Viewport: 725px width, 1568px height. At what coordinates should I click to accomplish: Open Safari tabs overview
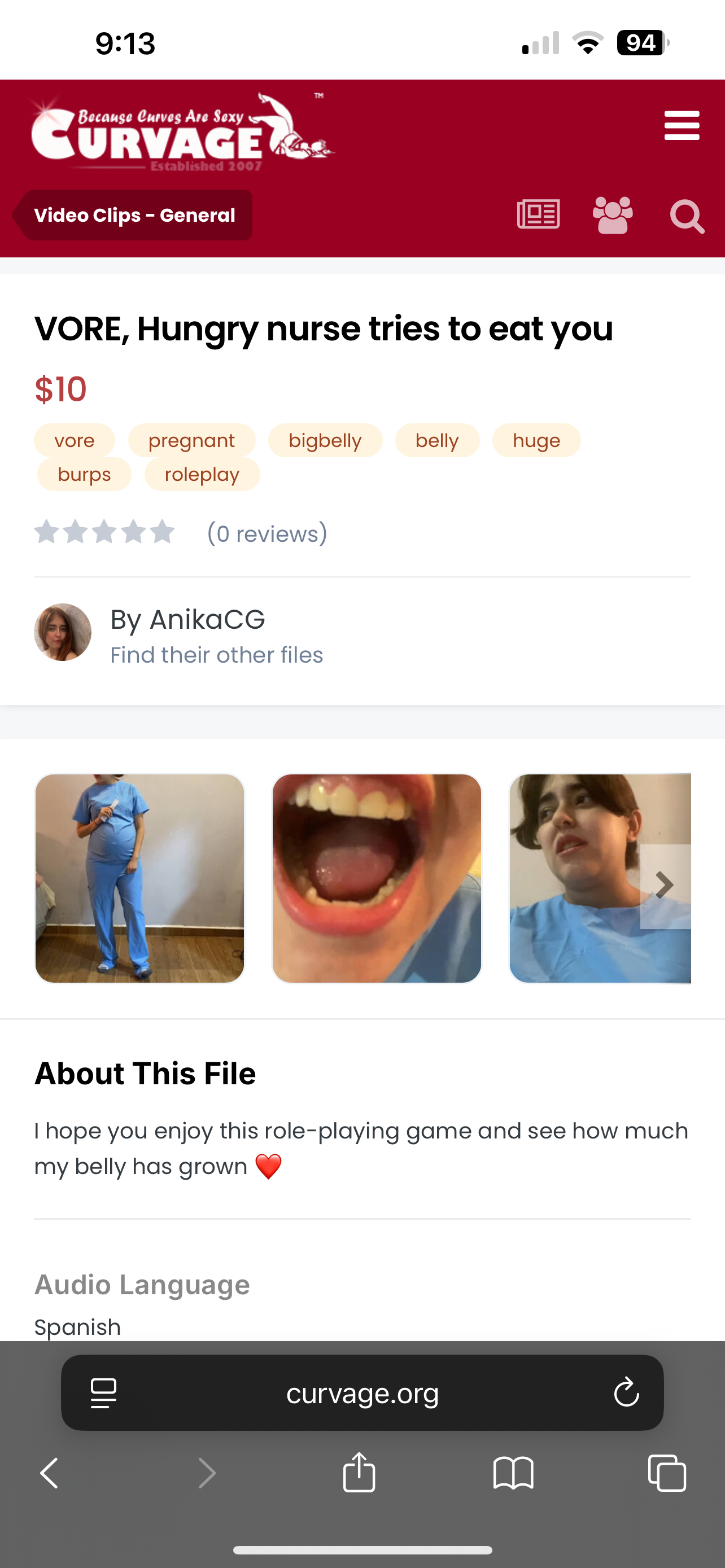pos(667,1473)
